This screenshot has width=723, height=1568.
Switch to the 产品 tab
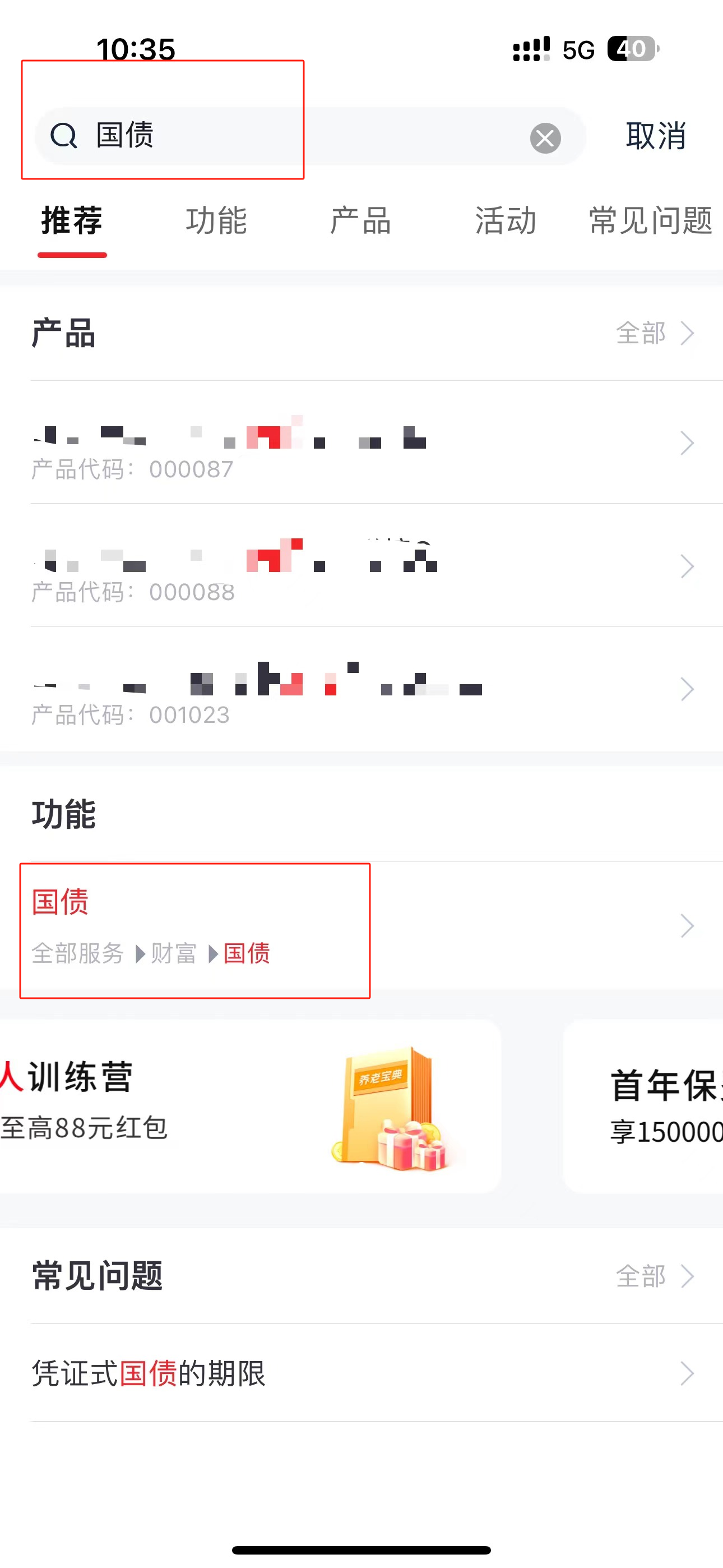[x=360, y=220]
